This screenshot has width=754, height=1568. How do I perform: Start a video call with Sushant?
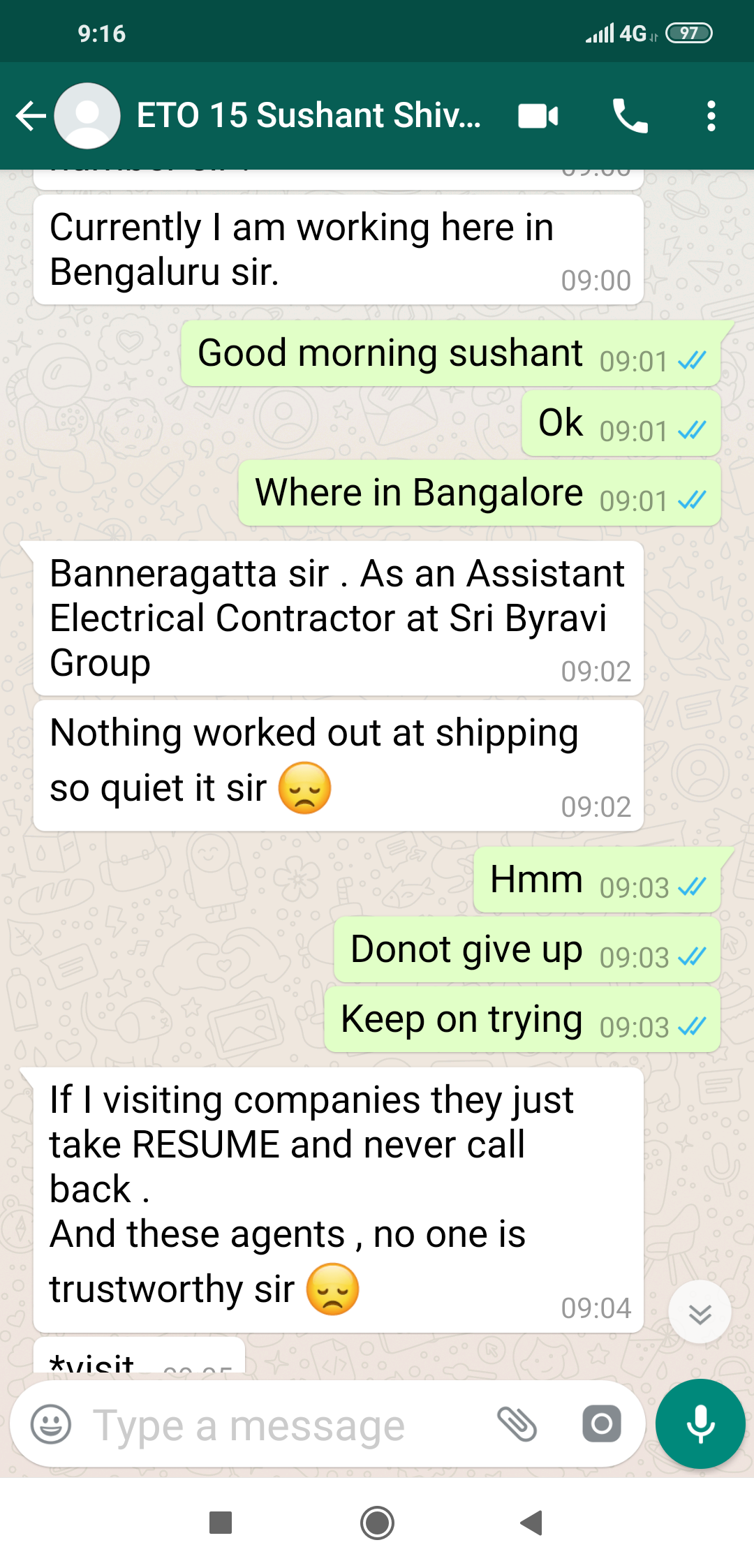coord(538,116)
